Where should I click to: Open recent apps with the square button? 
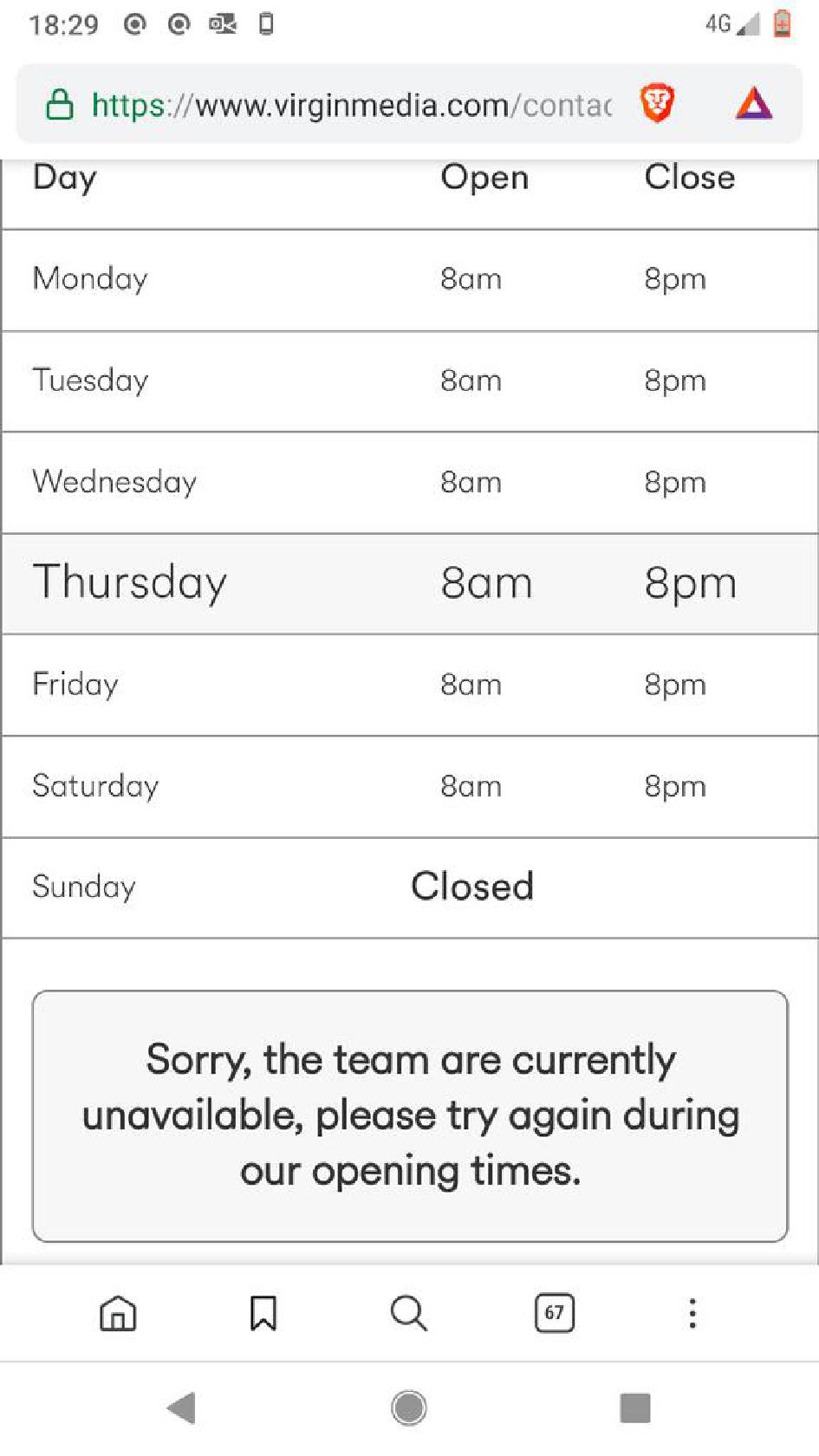(634, 1408)
